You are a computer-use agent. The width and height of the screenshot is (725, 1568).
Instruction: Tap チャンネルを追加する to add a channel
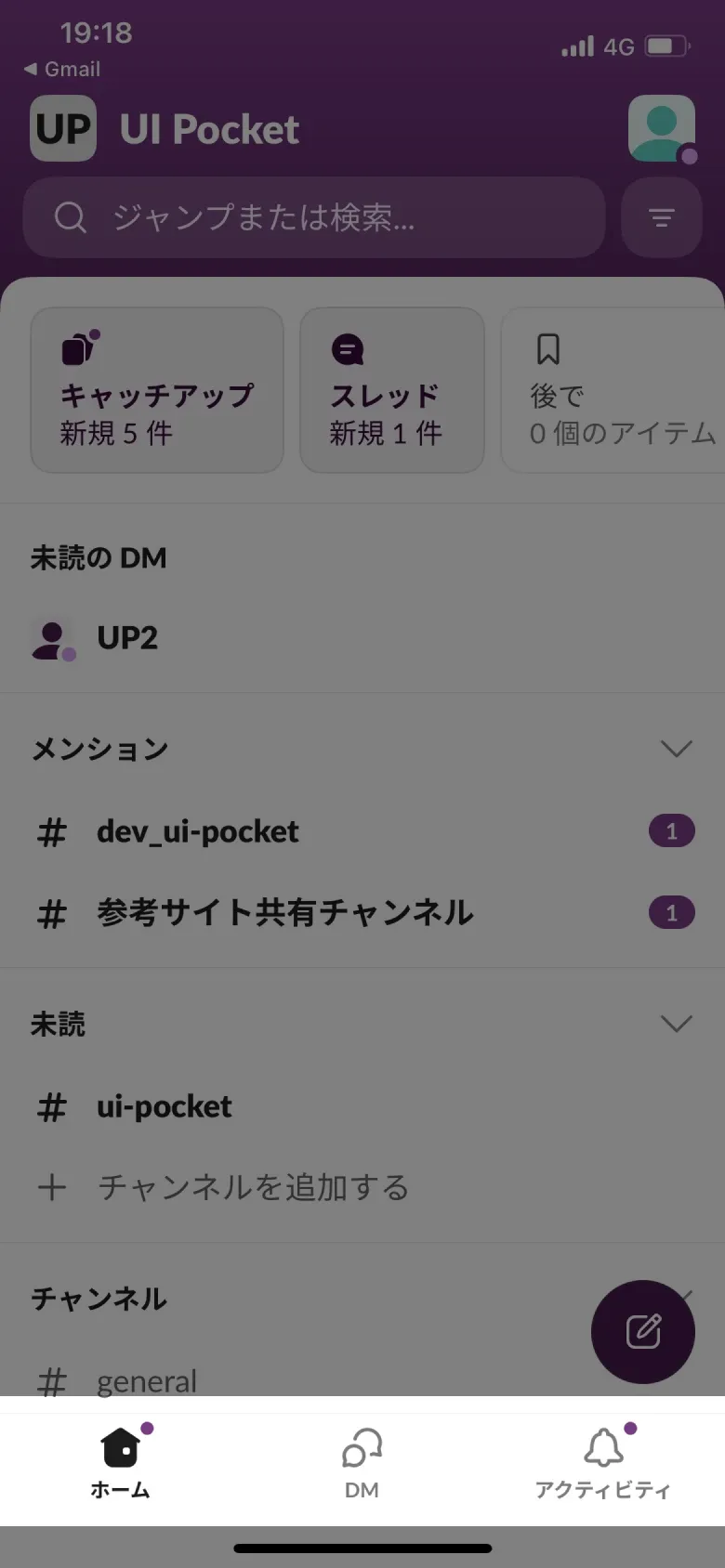pos(252,1187)
